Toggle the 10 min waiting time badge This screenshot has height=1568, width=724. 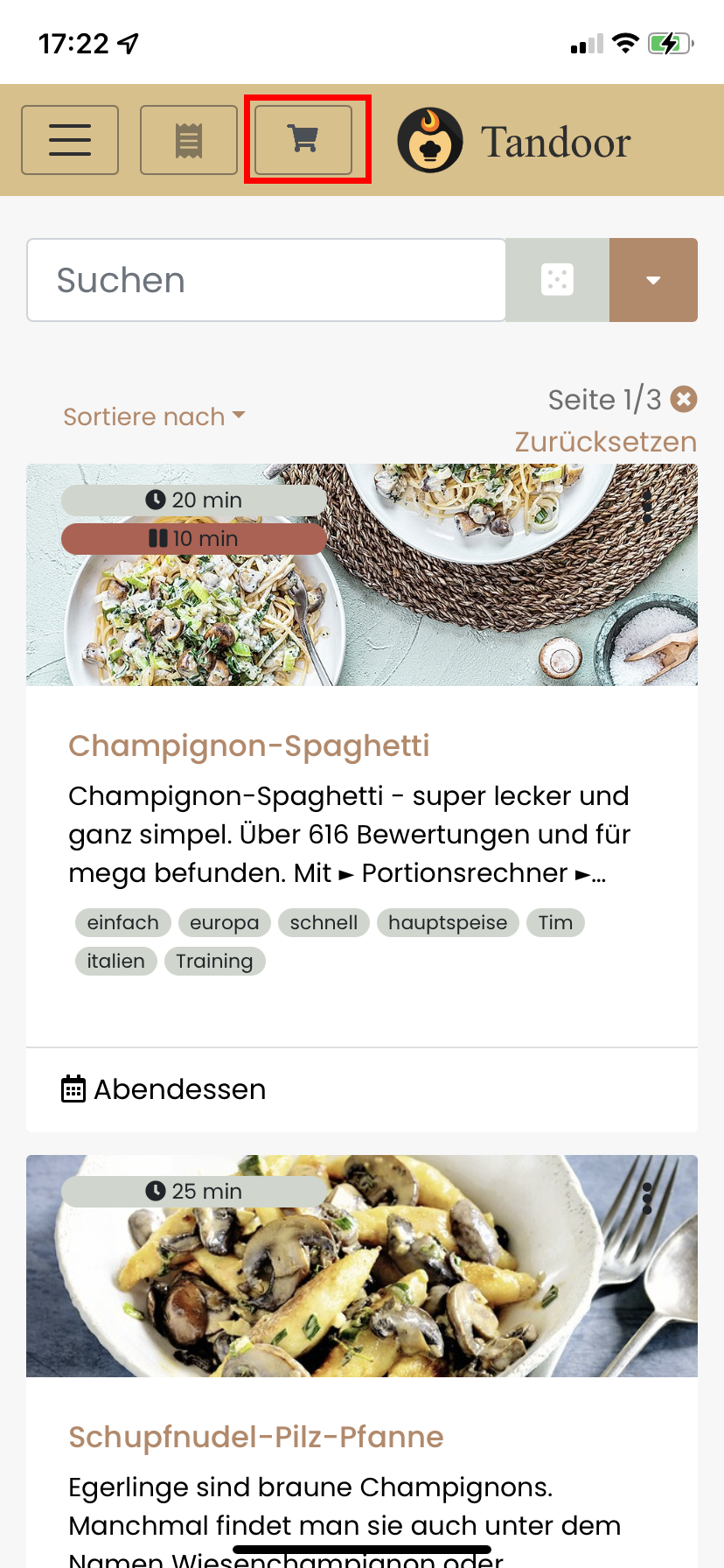192,538
